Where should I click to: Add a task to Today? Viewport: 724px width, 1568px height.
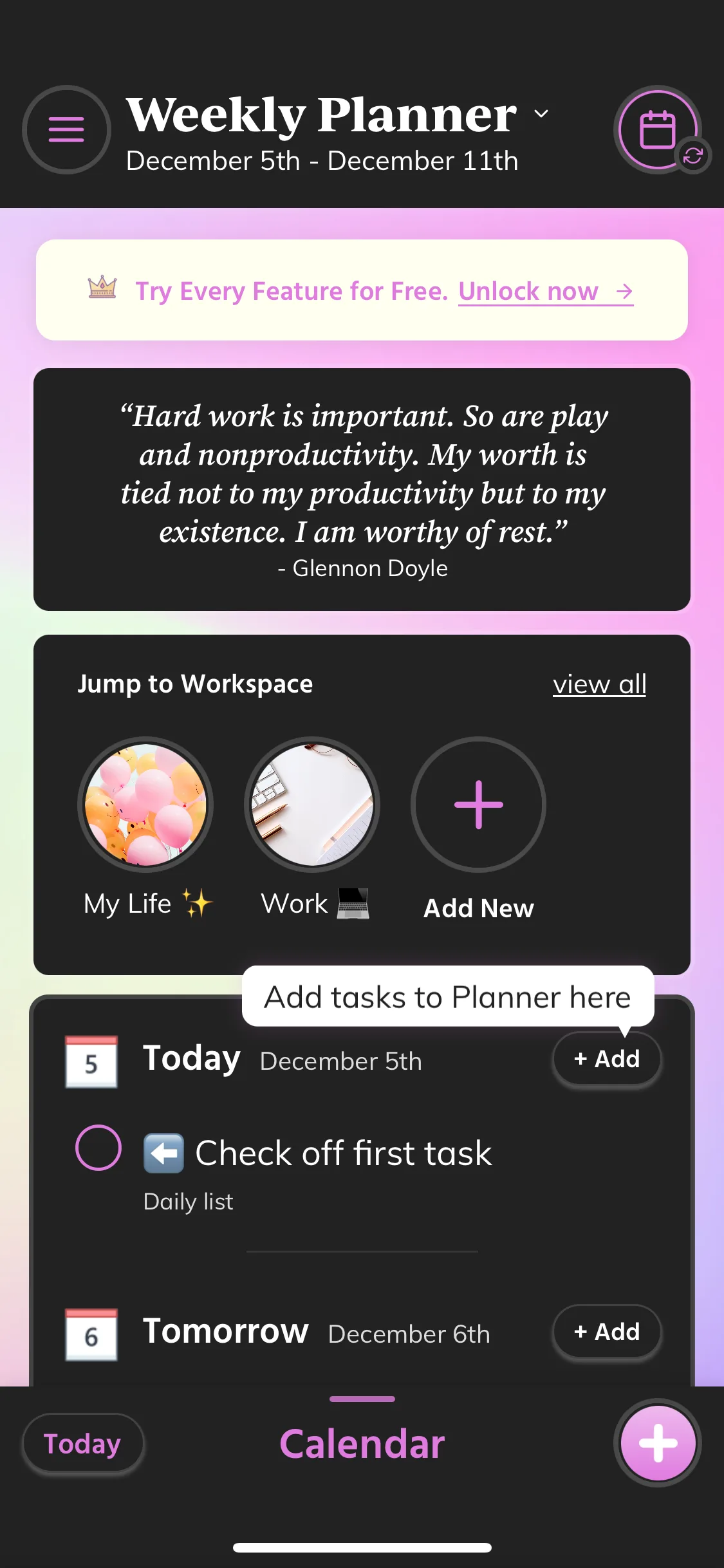(607, 1059)
